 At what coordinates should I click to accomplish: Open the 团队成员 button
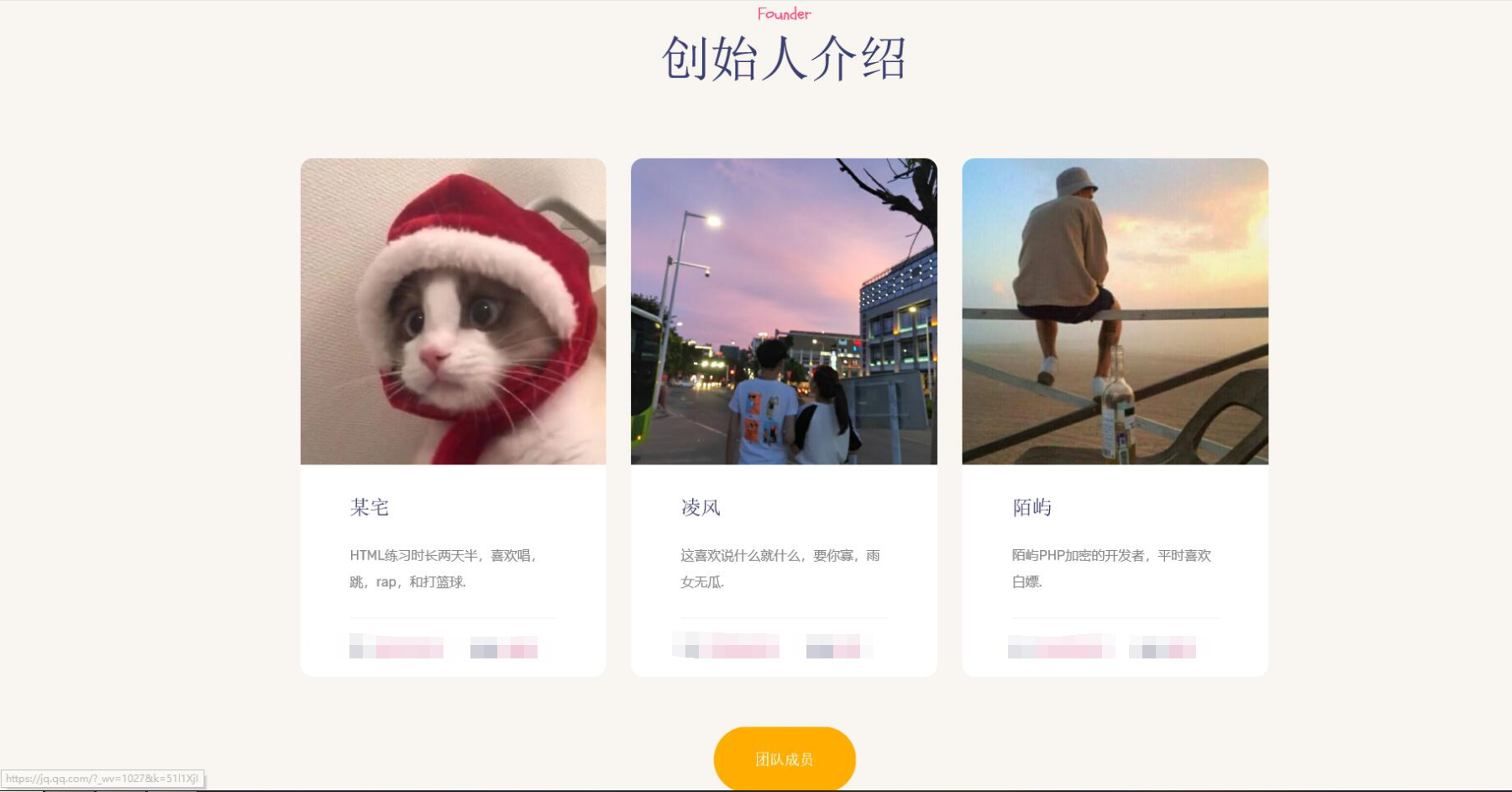[x=784, y=758]
